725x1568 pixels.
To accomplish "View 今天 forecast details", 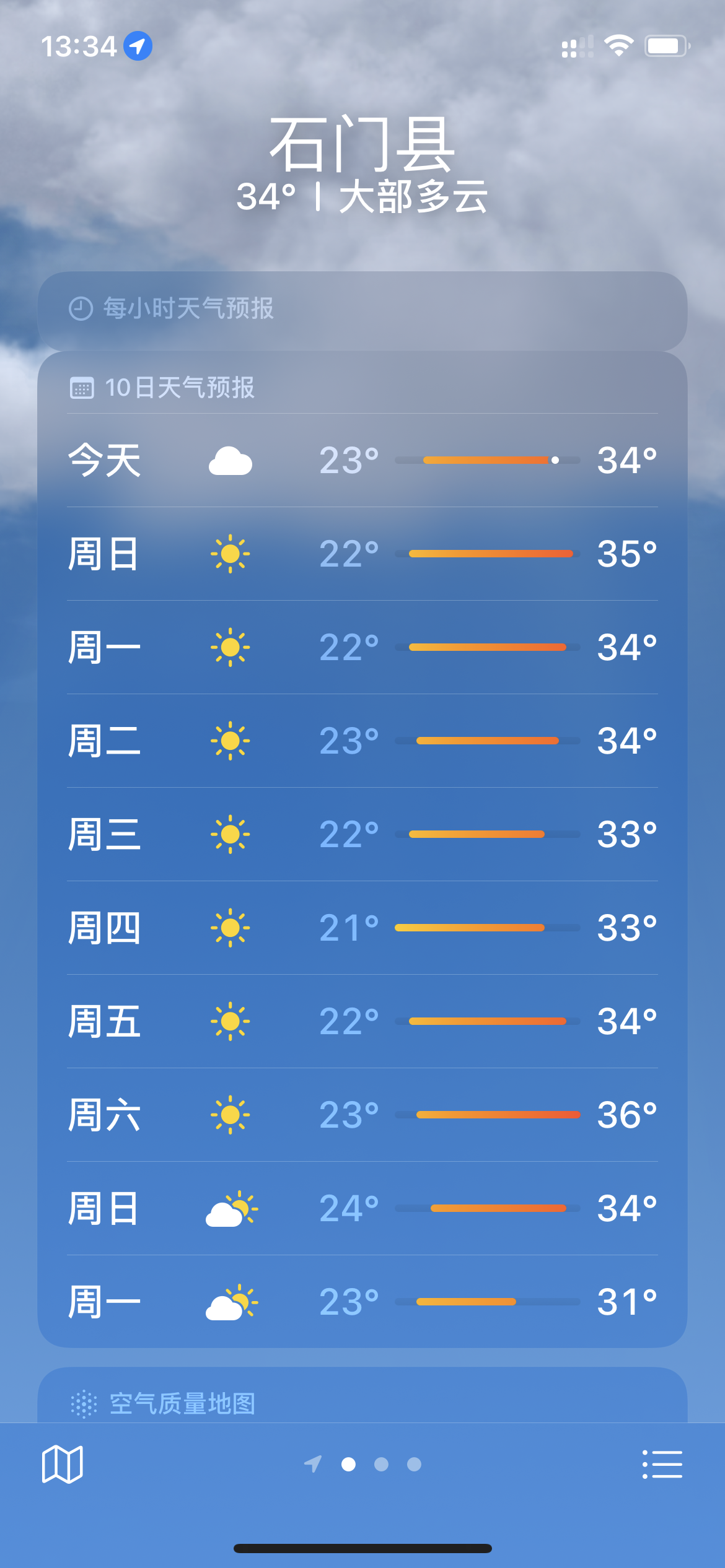I will pos(362,461).
